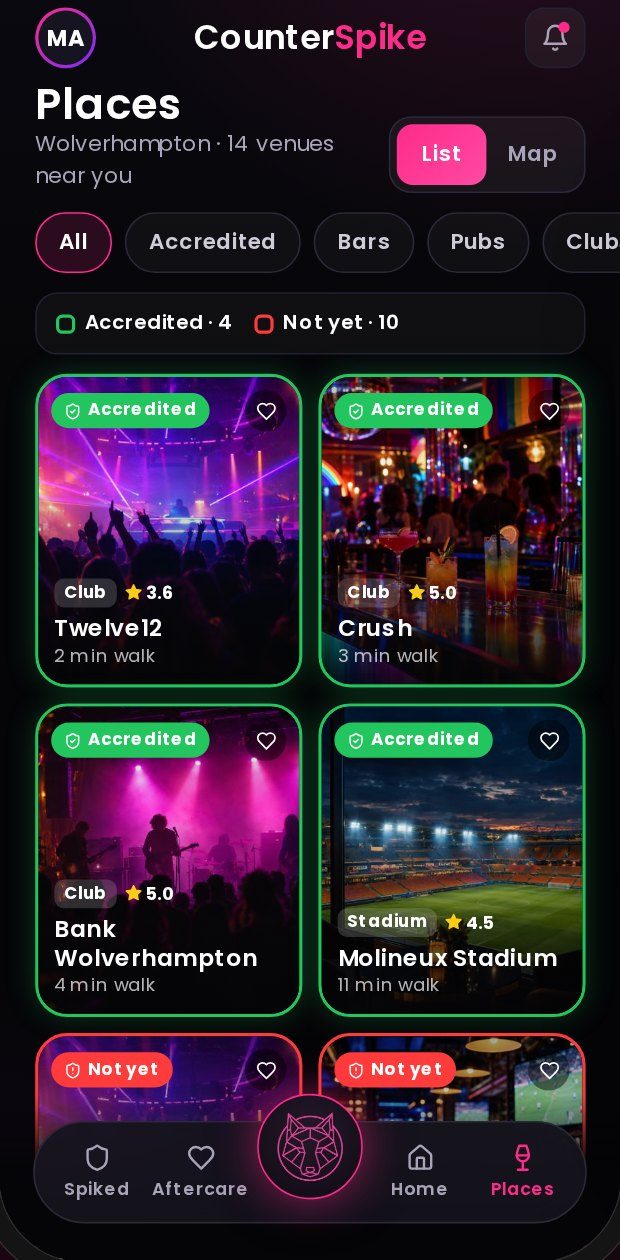
Task: Select the All filter chip
Action: click(x=73, y=242)
